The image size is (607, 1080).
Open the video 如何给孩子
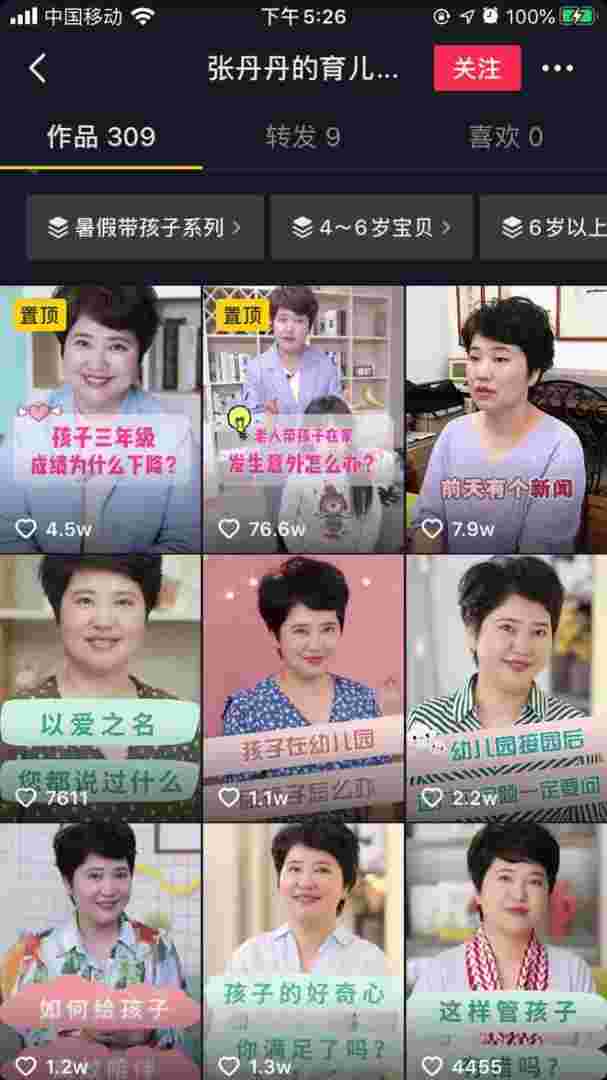pyautogui.click(x=100, y=950)
